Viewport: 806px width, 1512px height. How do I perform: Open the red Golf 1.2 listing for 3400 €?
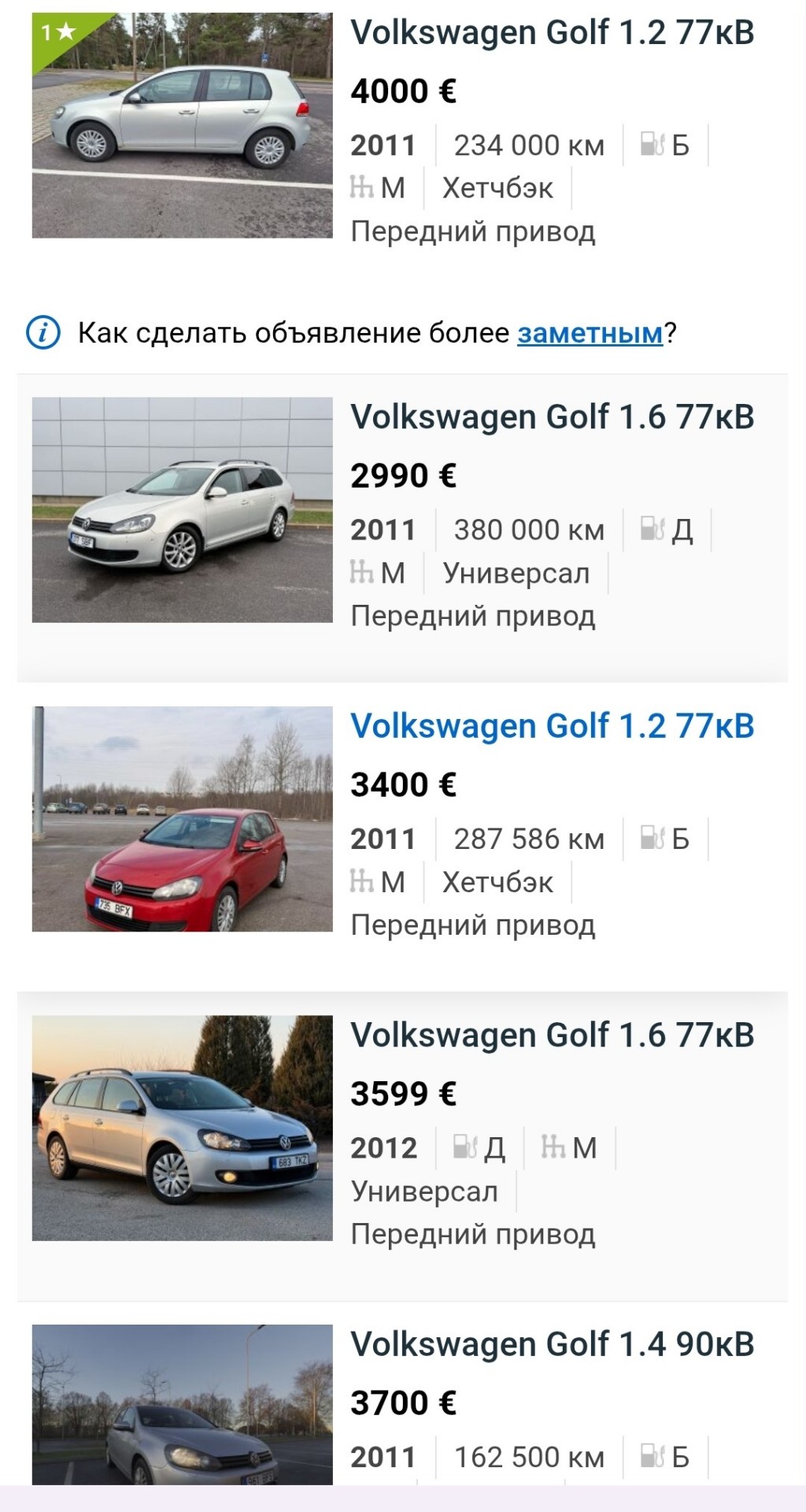coord(552,726)
